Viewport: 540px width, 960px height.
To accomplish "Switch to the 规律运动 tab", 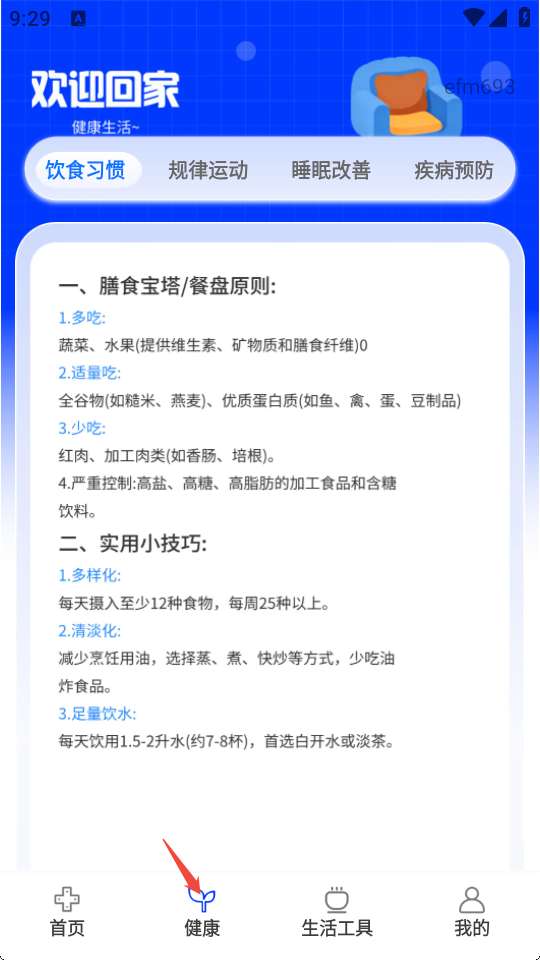I will (208, 170).
